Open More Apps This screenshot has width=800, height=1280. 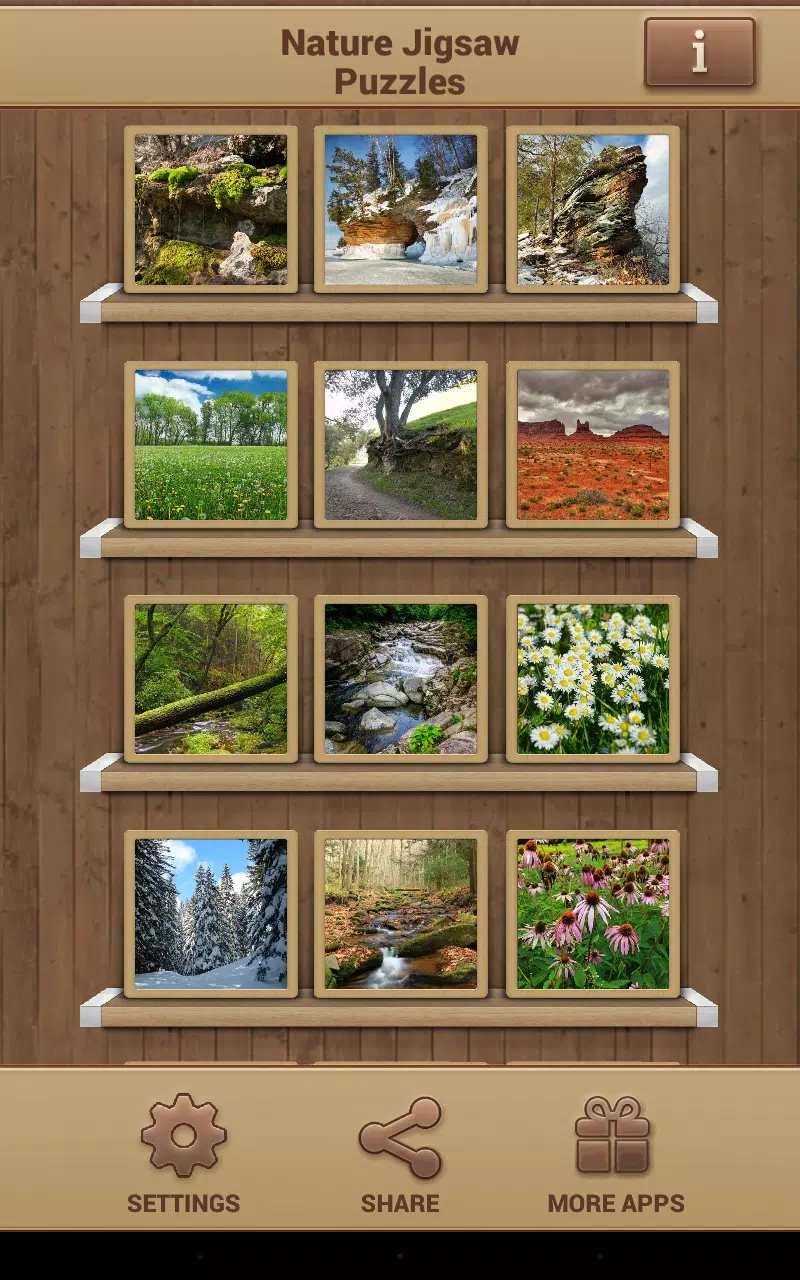615,1155
